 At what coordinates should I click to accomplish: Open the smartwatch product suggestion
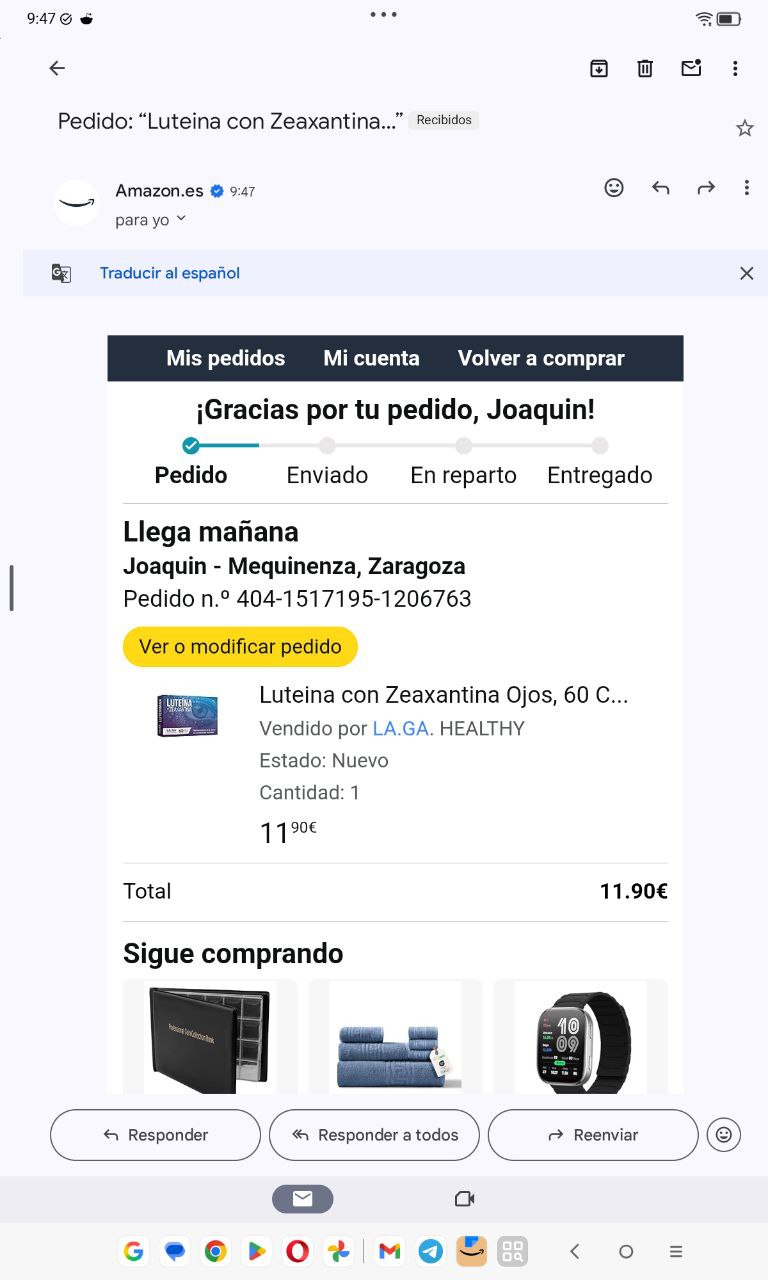click(580, 1036)
